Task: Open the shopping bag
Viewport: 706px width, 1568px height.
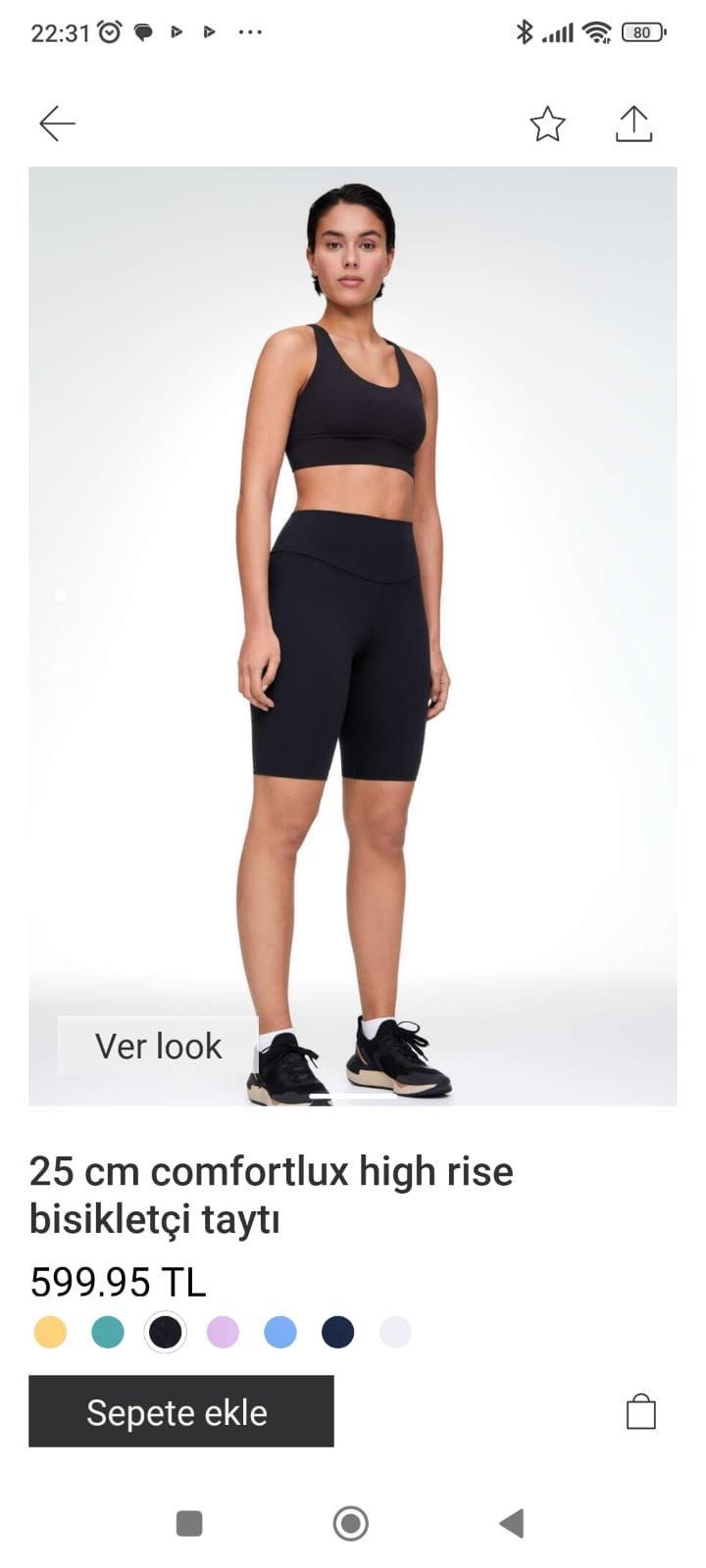Action: (x=641, y=1411)
